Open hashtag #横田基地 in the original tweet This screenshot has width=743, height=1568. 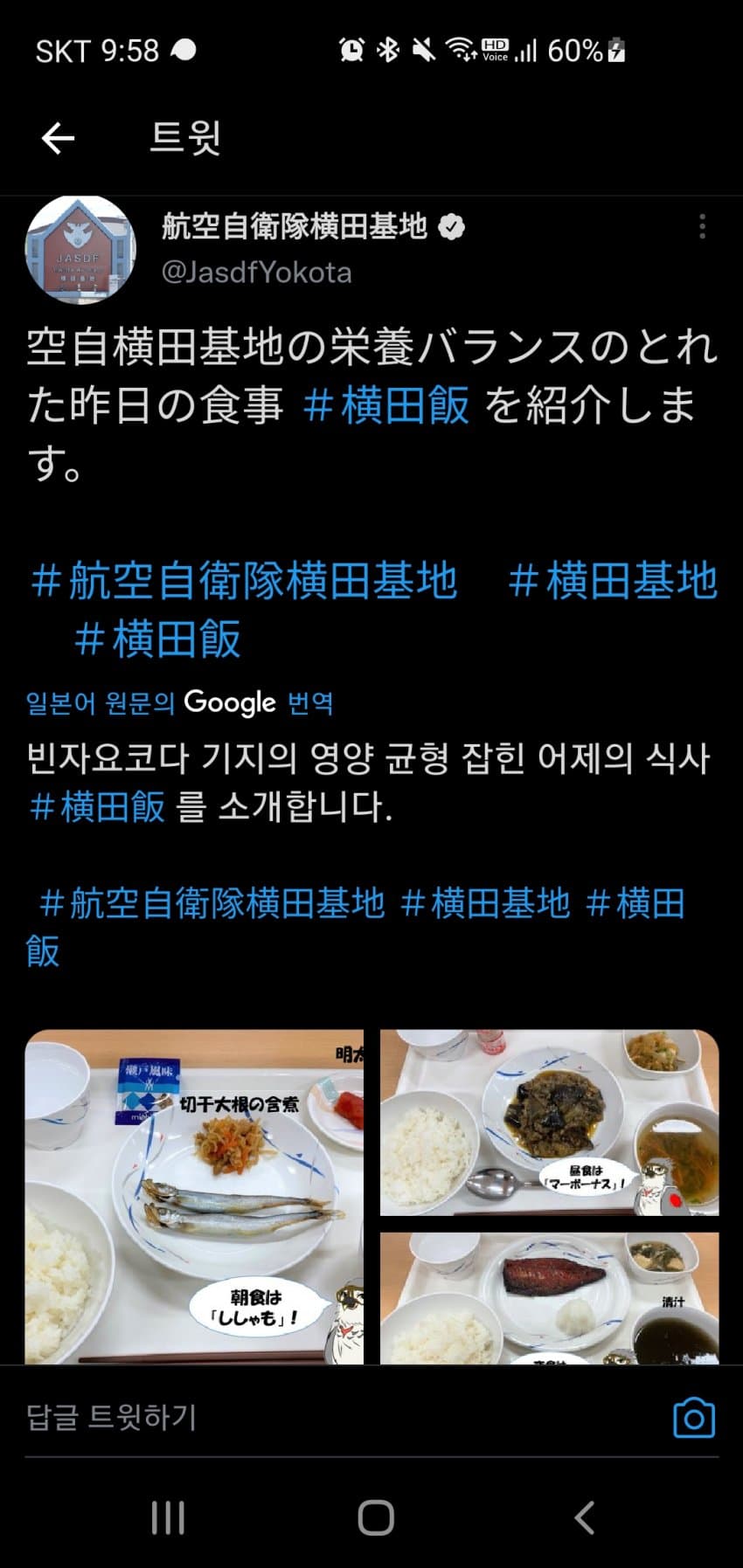[x=612, y=581]
